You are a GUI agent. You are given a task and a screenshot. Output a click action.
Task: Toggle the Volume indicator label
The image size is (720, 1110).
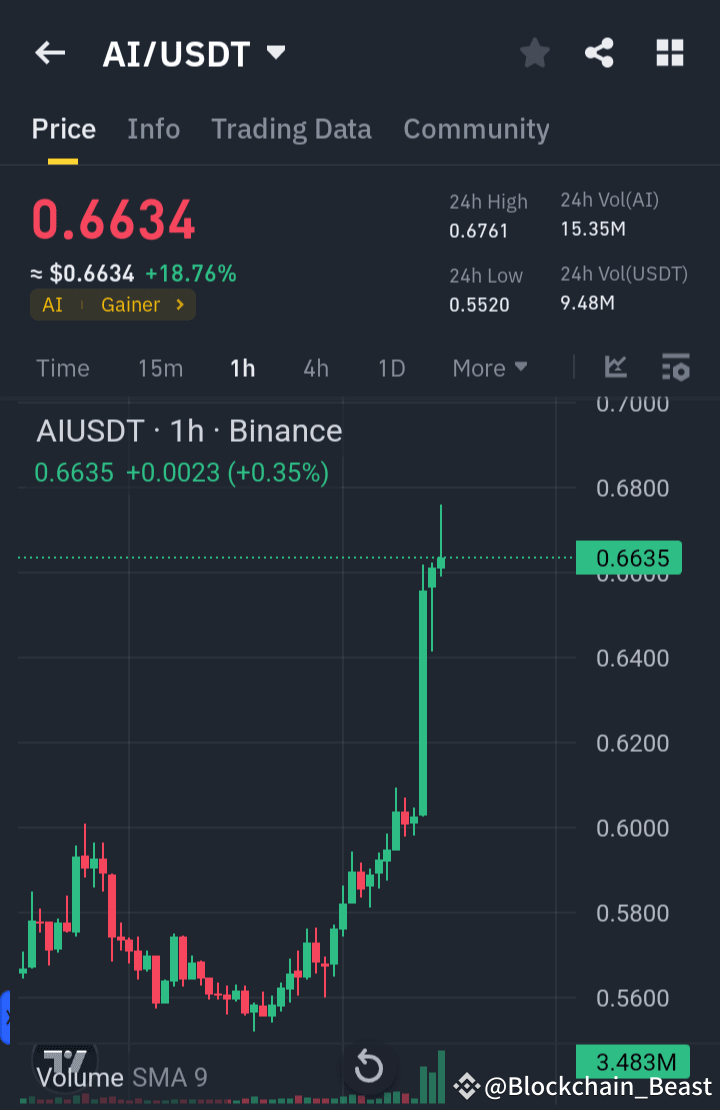pyautogui.click(x=79, y=1078)
